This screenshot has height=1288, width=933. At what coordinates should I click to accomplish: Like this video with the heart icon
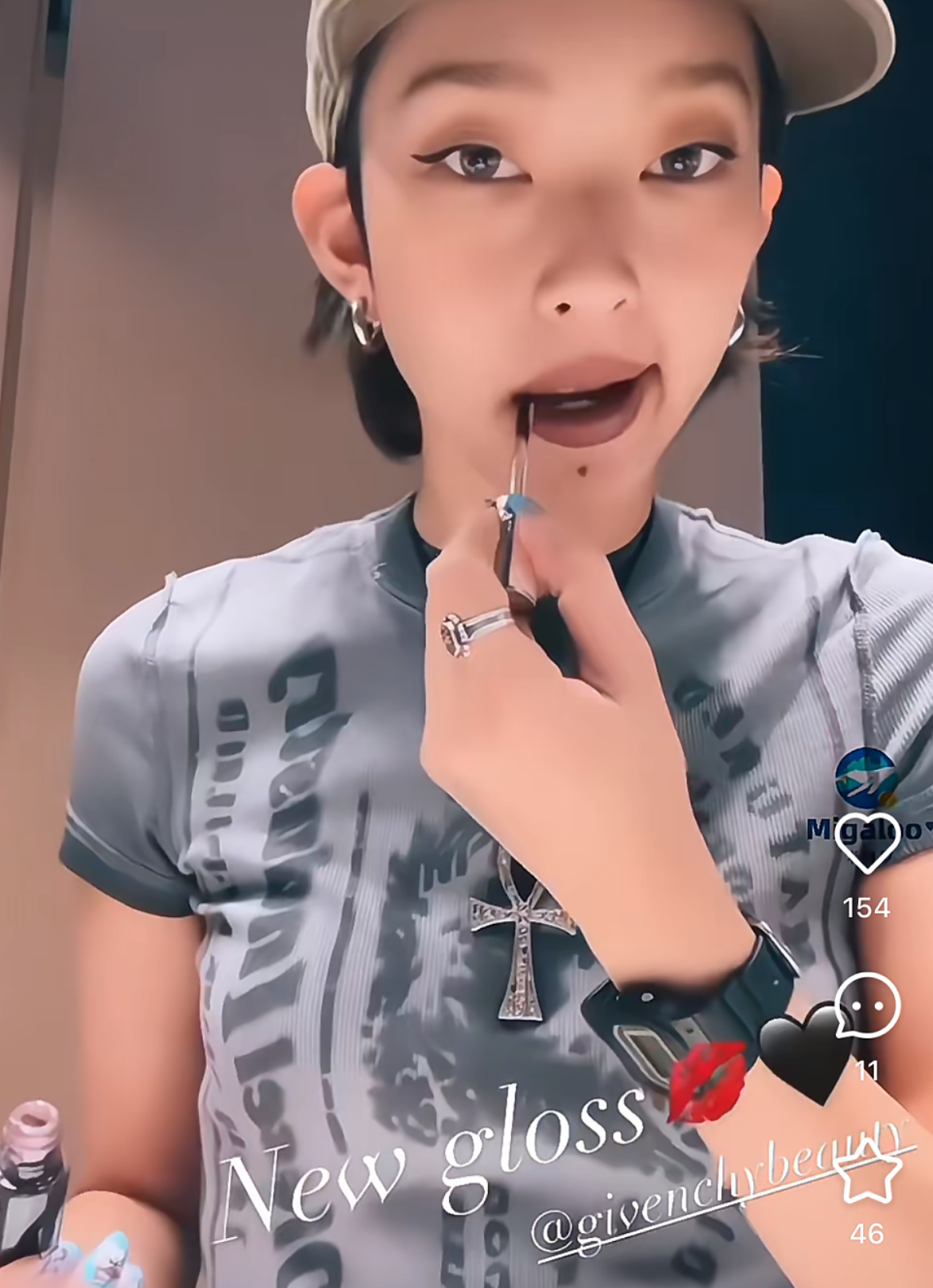pos(867,845)
